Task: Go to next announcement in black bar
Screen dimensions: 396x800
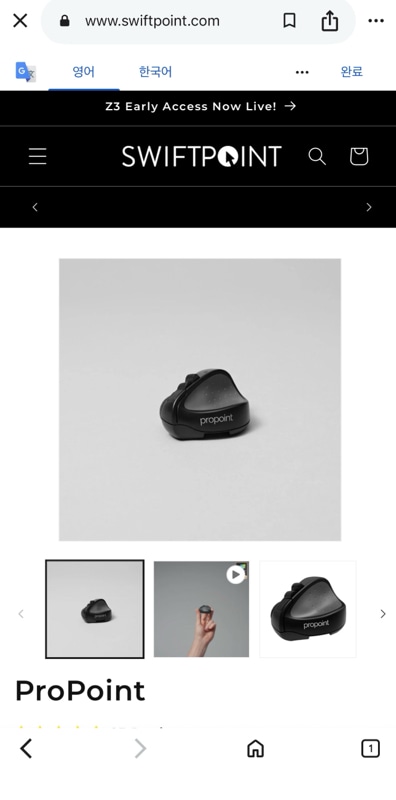Action: click(x=369, y=207)
